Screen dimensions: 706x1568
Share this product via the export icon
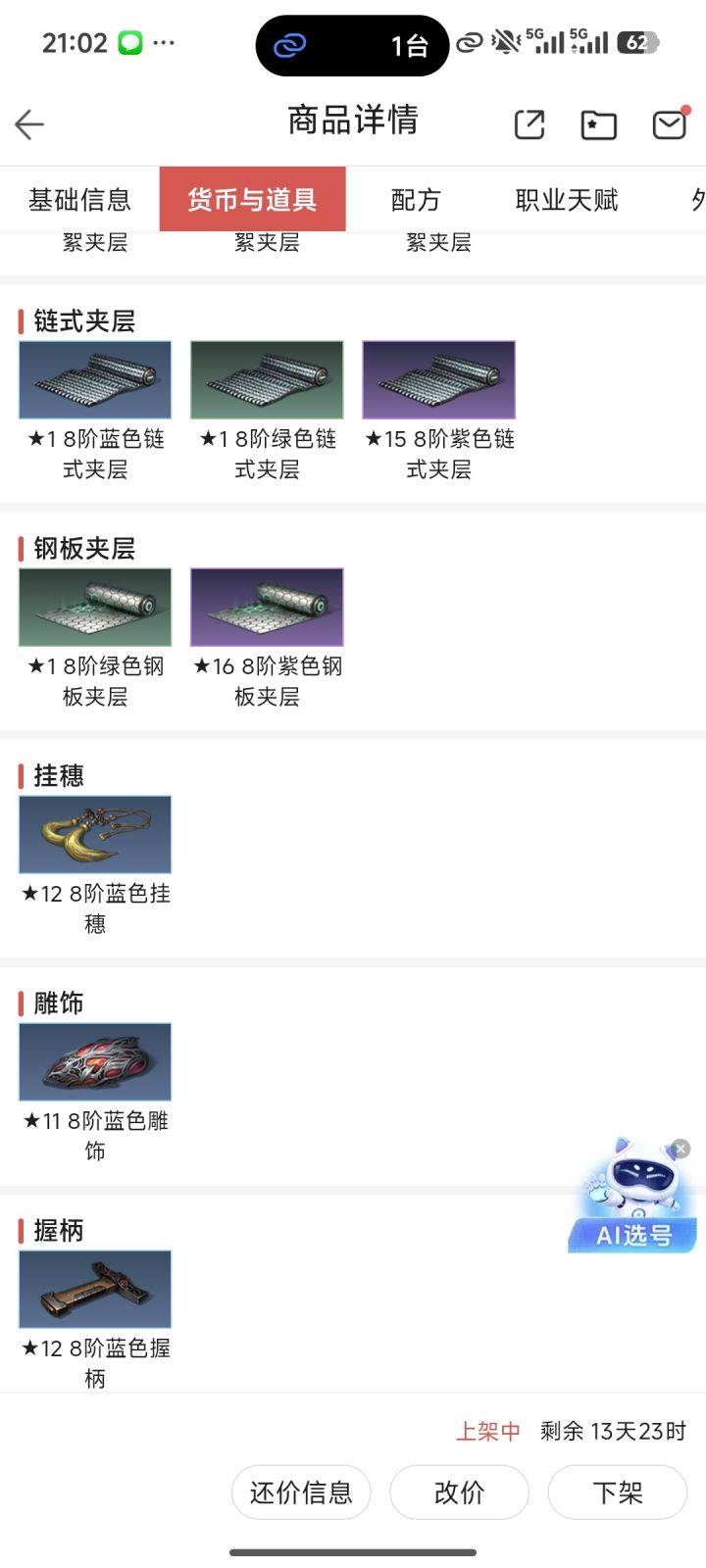[529, 124]
